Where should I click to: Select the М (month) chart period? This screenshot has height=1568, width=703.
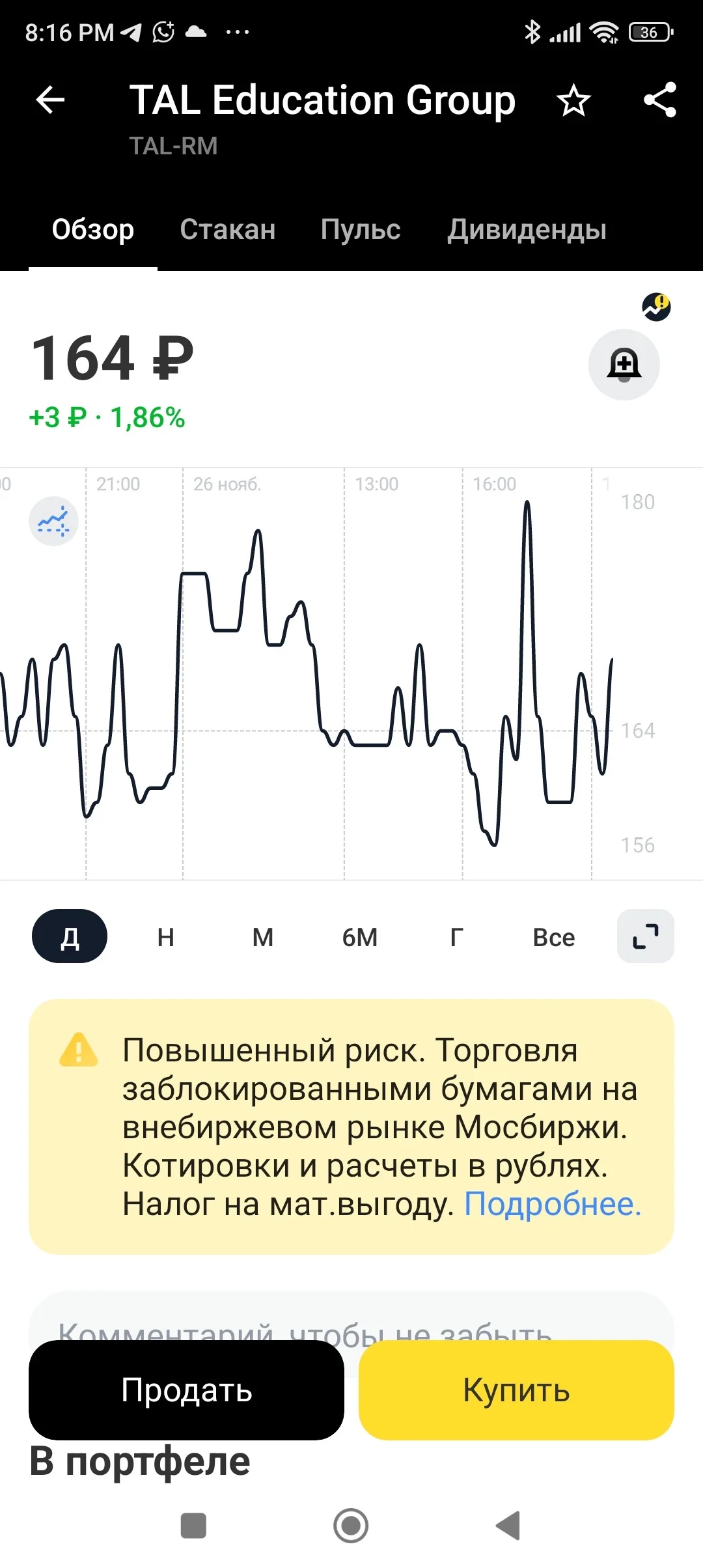click(x=263, y=936)
